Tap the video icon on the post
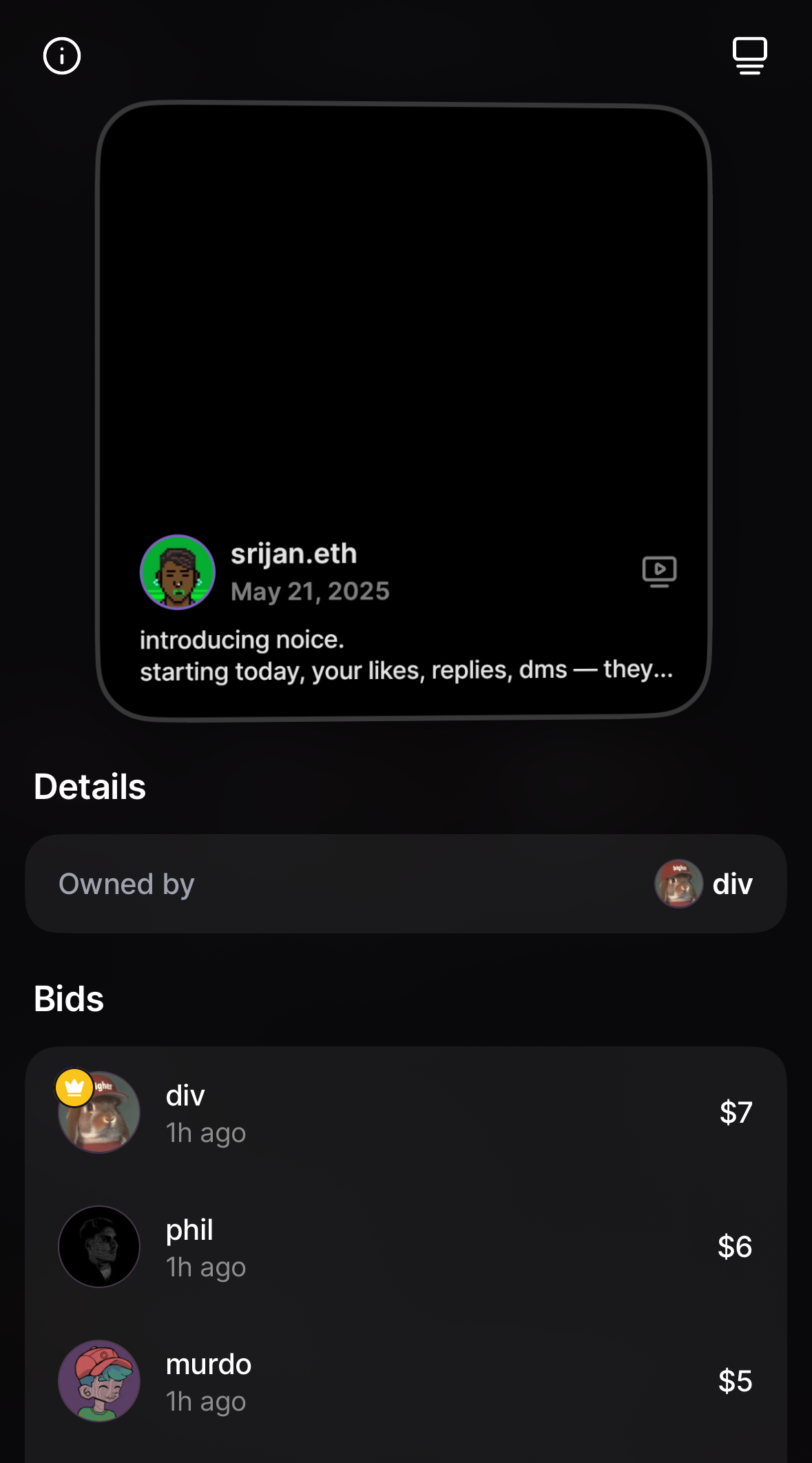 [659, 571]
